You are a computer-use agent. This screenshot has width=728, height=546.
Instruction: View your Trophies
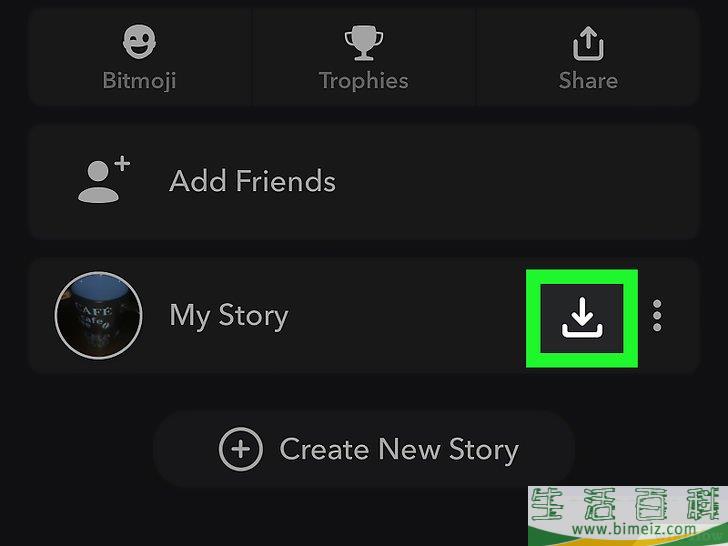coord(363,58)
